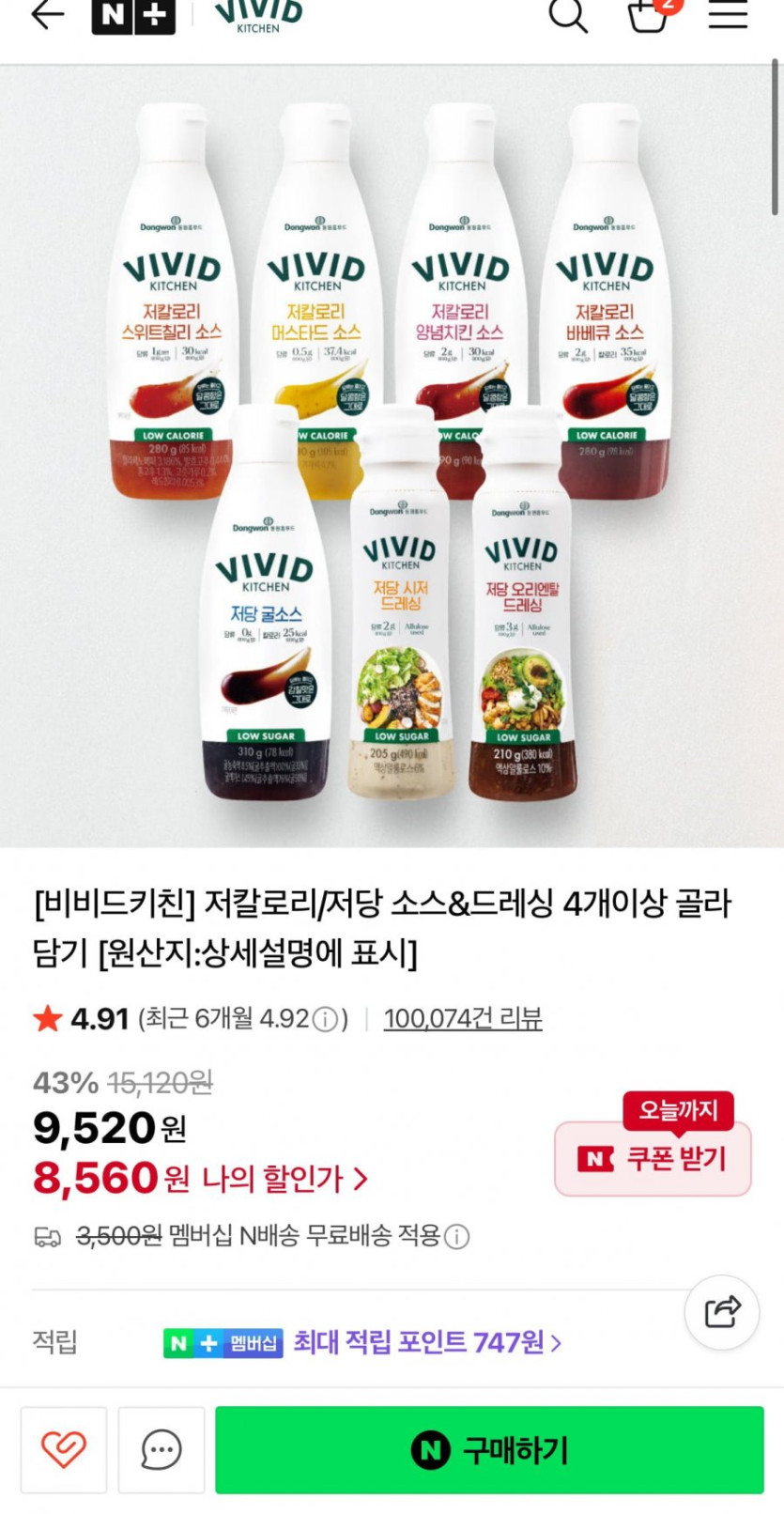Open 최대 적립 포인트 747원 details
The width and height of the screenshot is (784, 1514).
[x=427, y=1343]
